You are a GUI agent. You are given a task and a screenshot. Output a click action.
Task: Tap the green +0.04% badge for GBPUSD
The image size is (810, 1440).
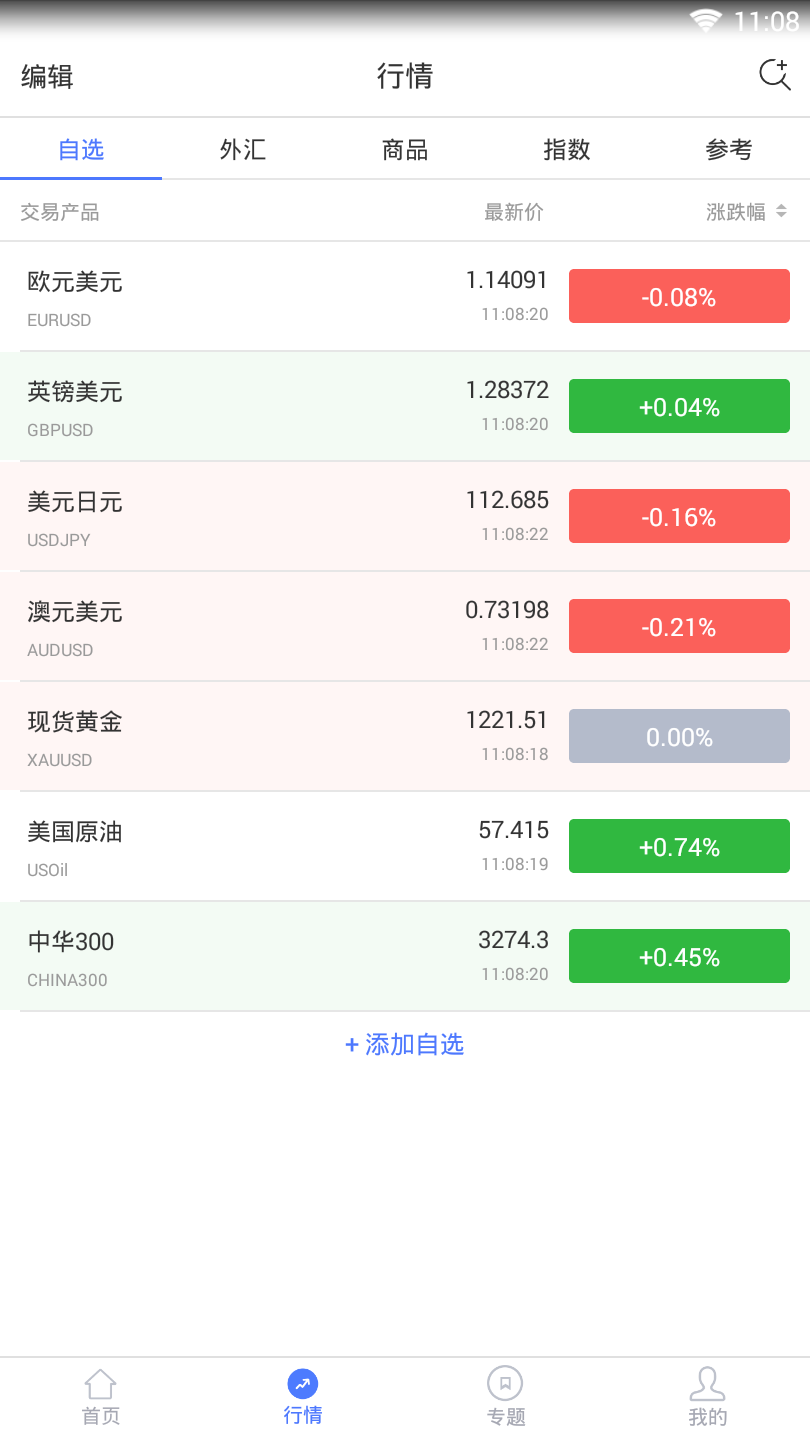pyautogui.click(x=679, y=405)
